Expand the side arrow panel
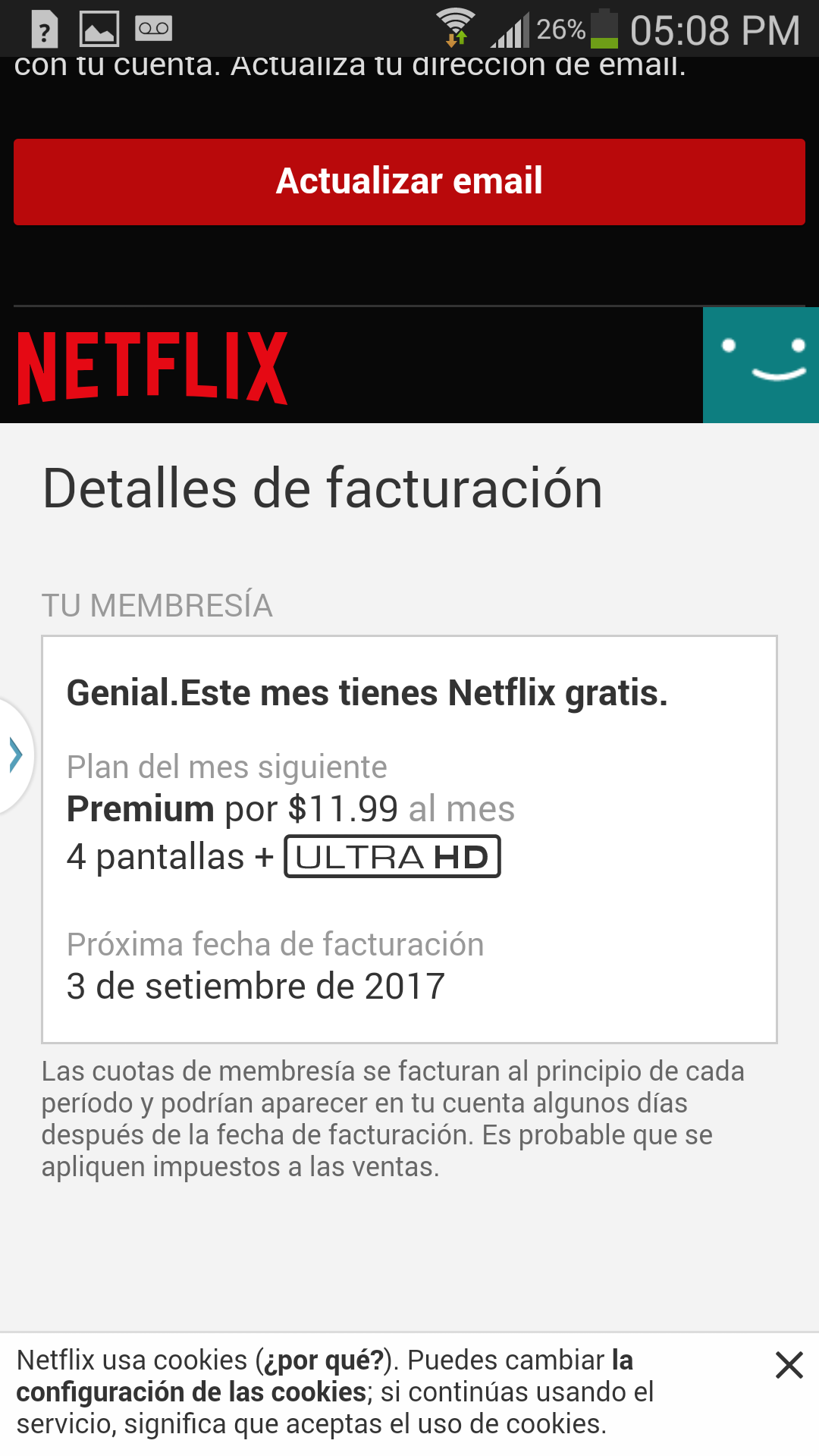The height and width of the screenshot is (1456, 819). 15,755
